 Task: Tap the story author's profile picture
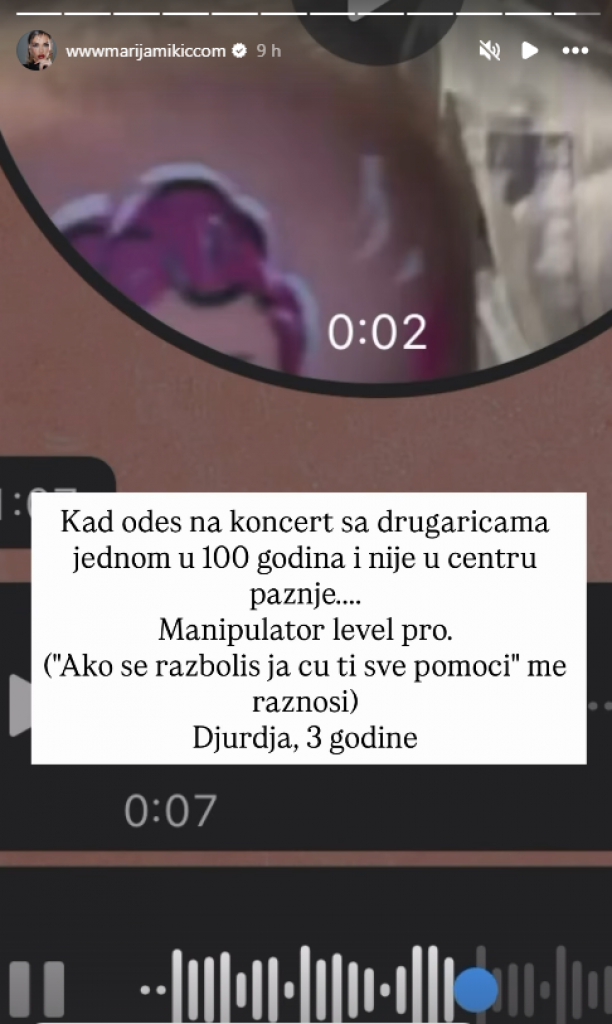36,50
